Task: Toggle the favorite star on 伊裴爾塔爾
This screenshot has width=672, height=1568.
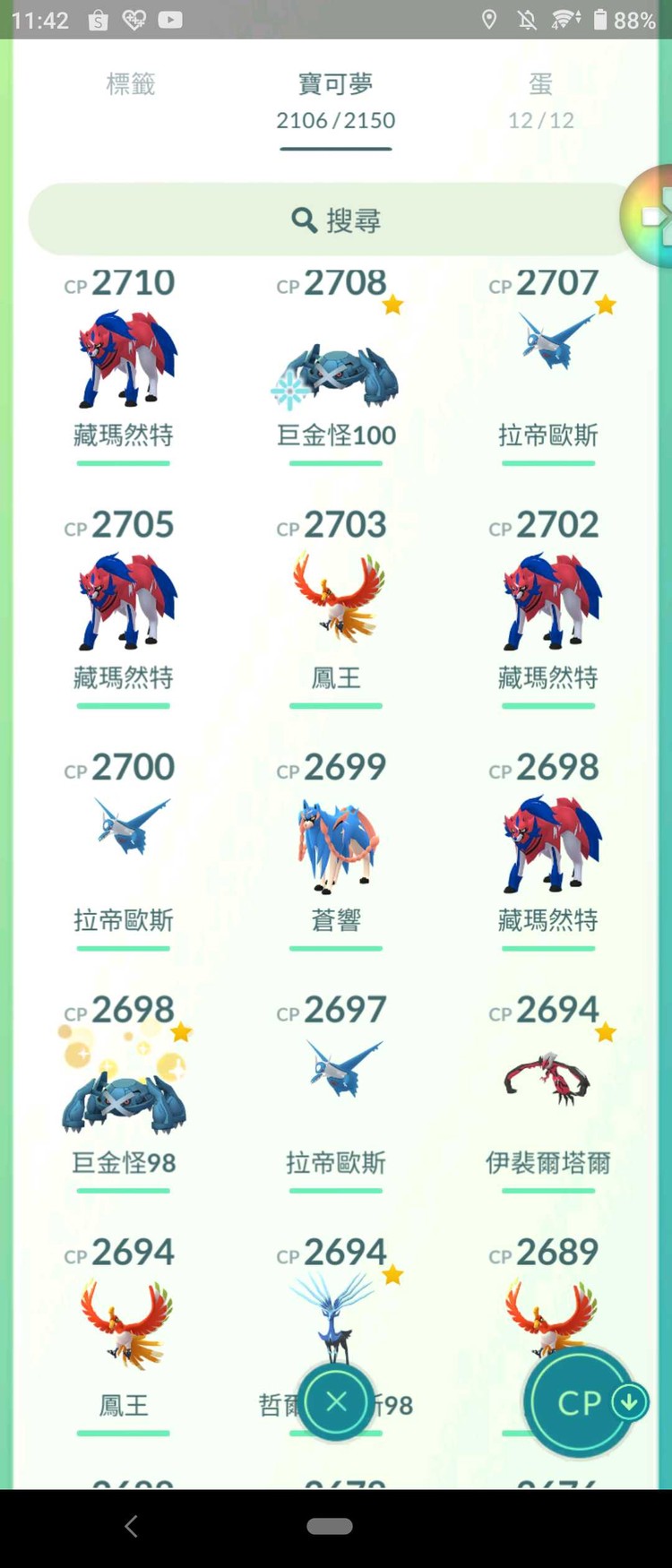Action: 605,1032
